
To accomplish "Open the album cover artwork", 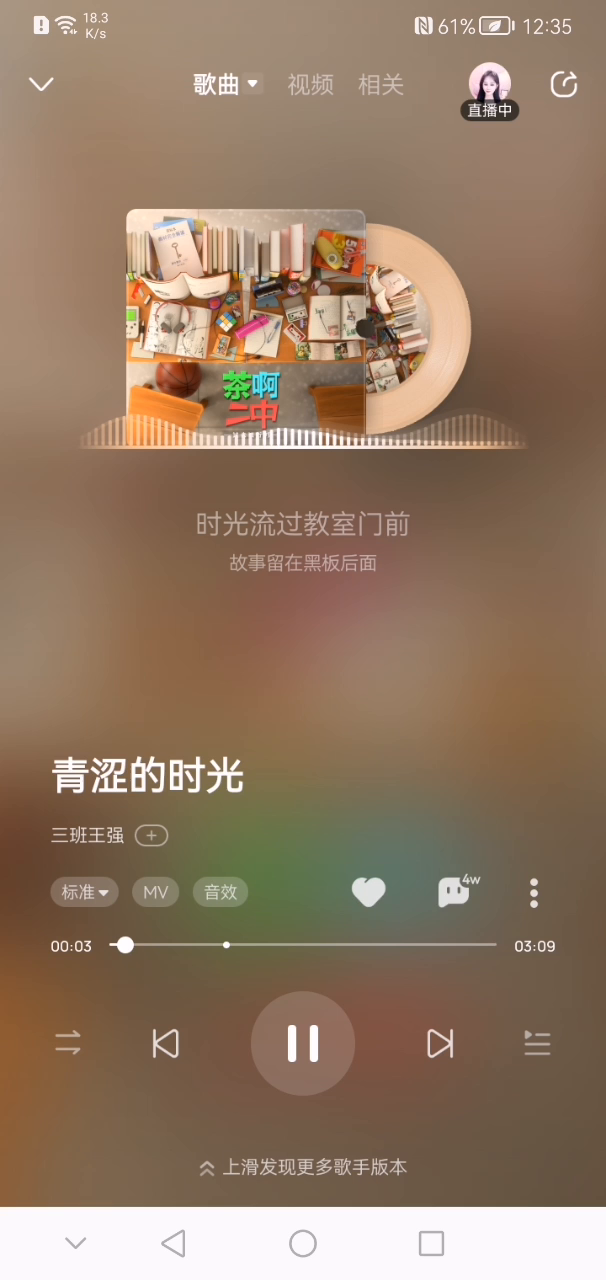I will click(x=246, y=321).
